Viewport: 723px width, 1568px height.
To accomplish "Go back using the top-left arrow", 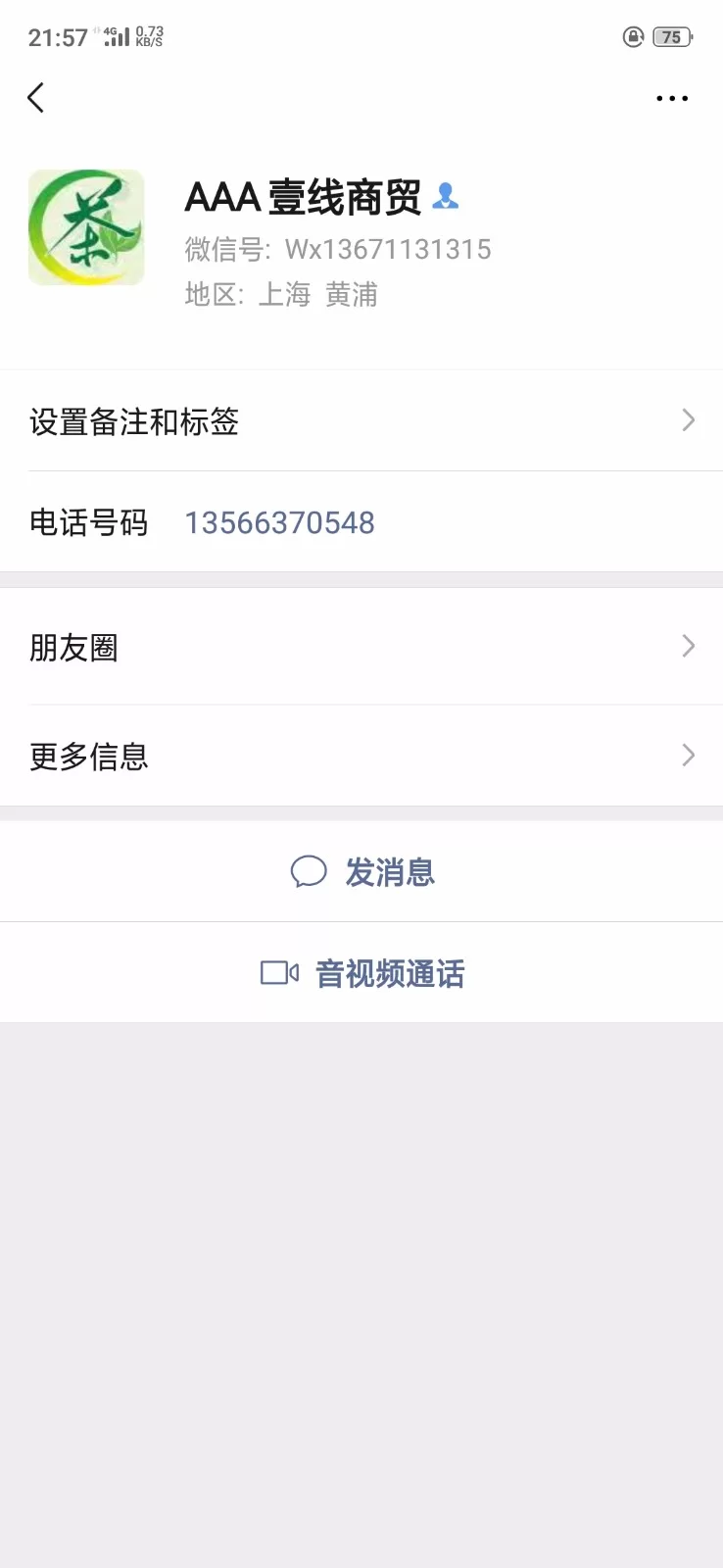I will pos(36,98).
